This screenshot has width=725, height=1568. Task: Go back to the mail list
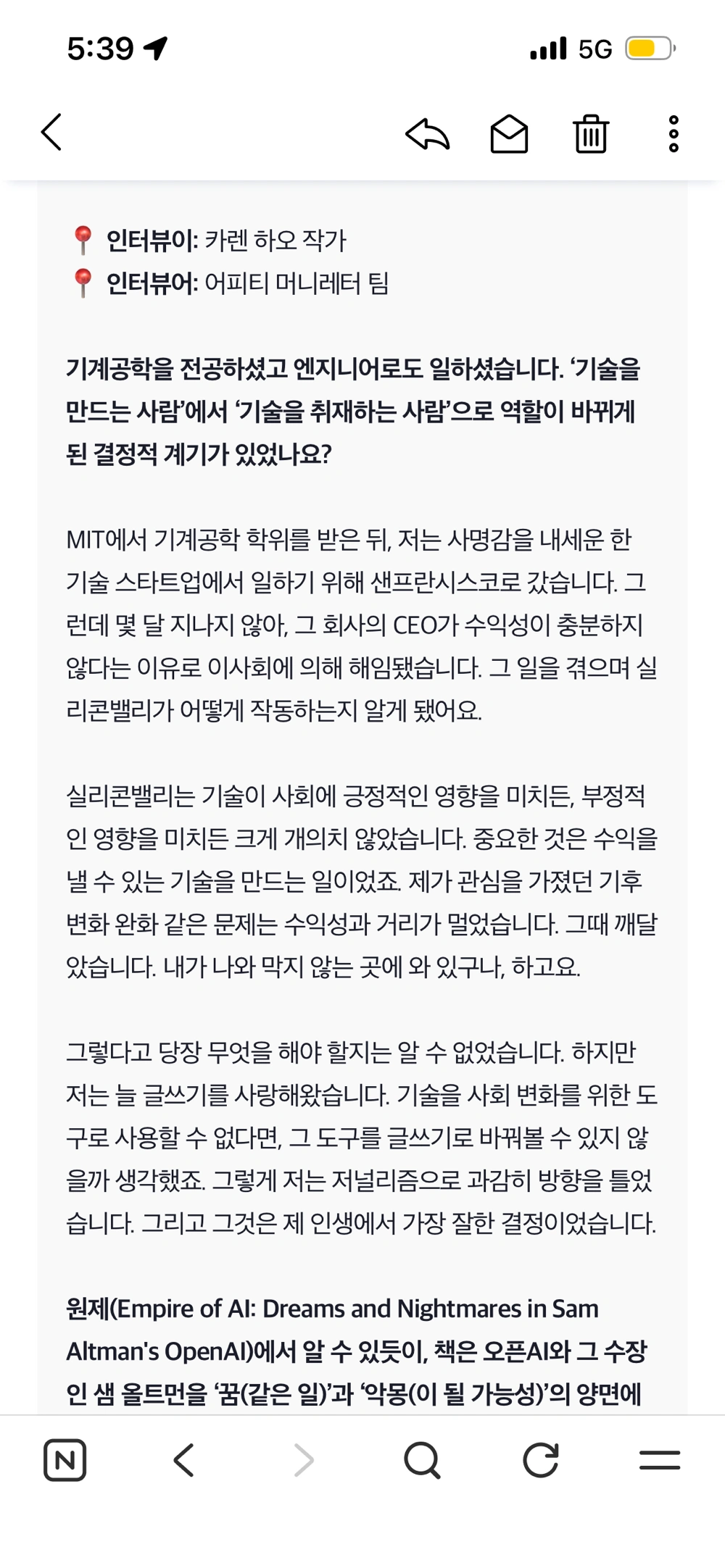click(x=51, y=133)
